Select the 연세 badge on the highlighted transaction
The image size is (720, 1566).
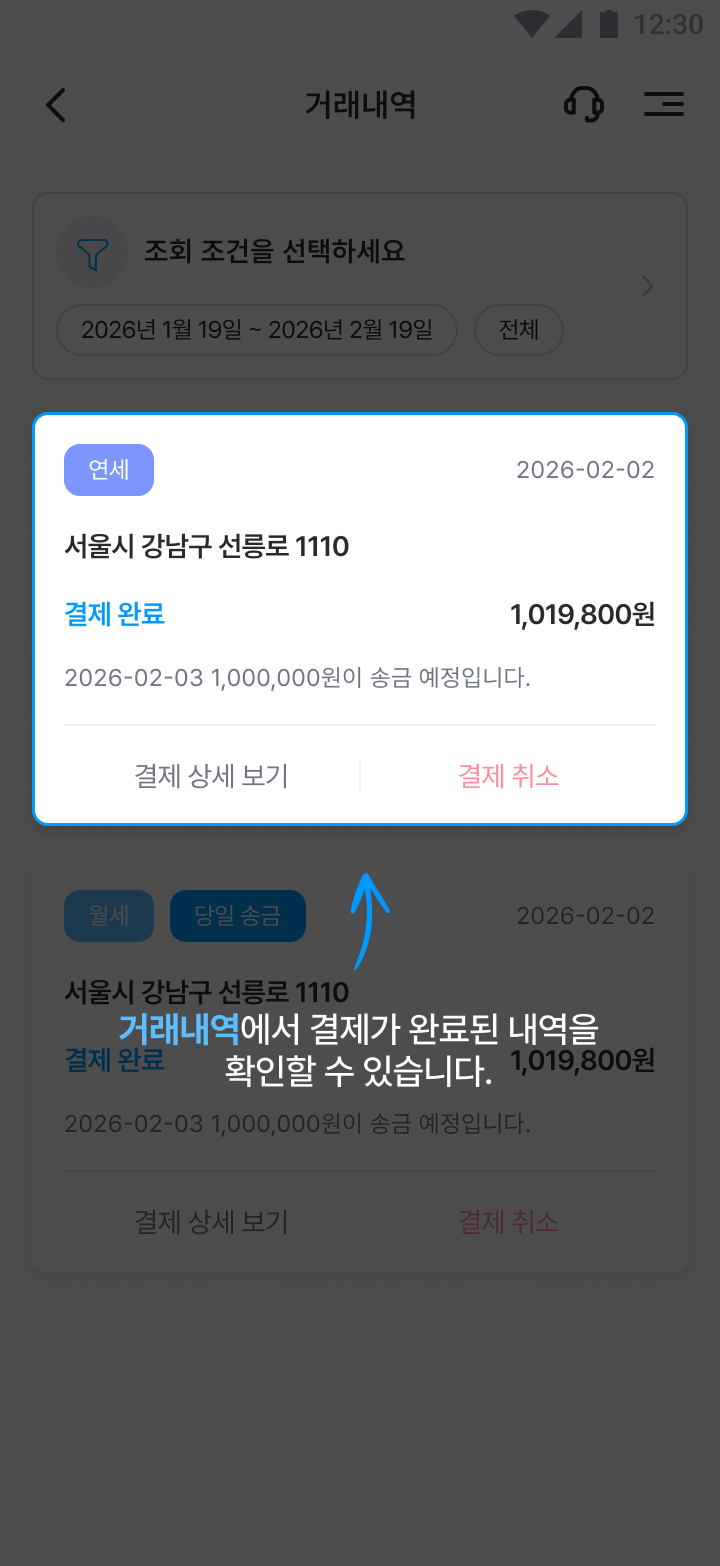click(109, 470)
